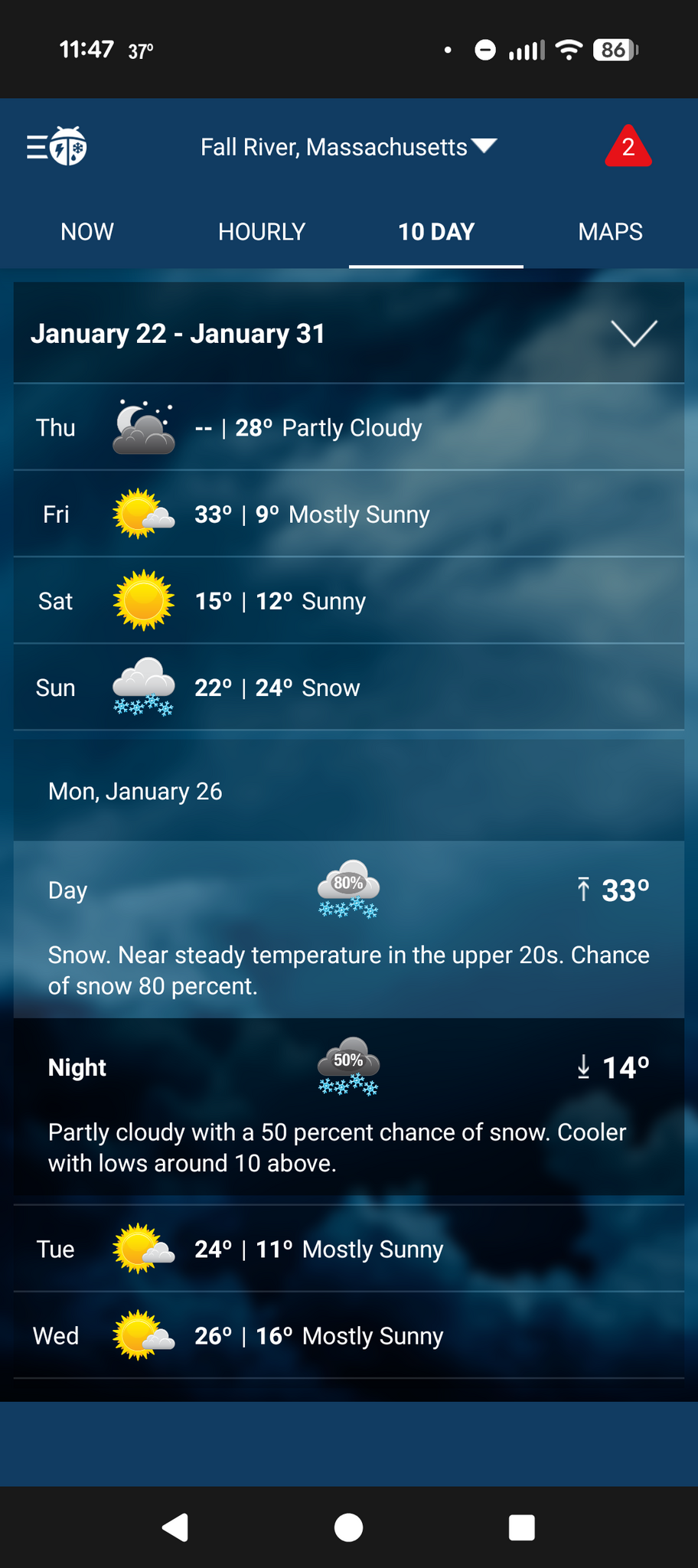View the 2 weather alerts
698x1568 pixels.
(628, 146)
